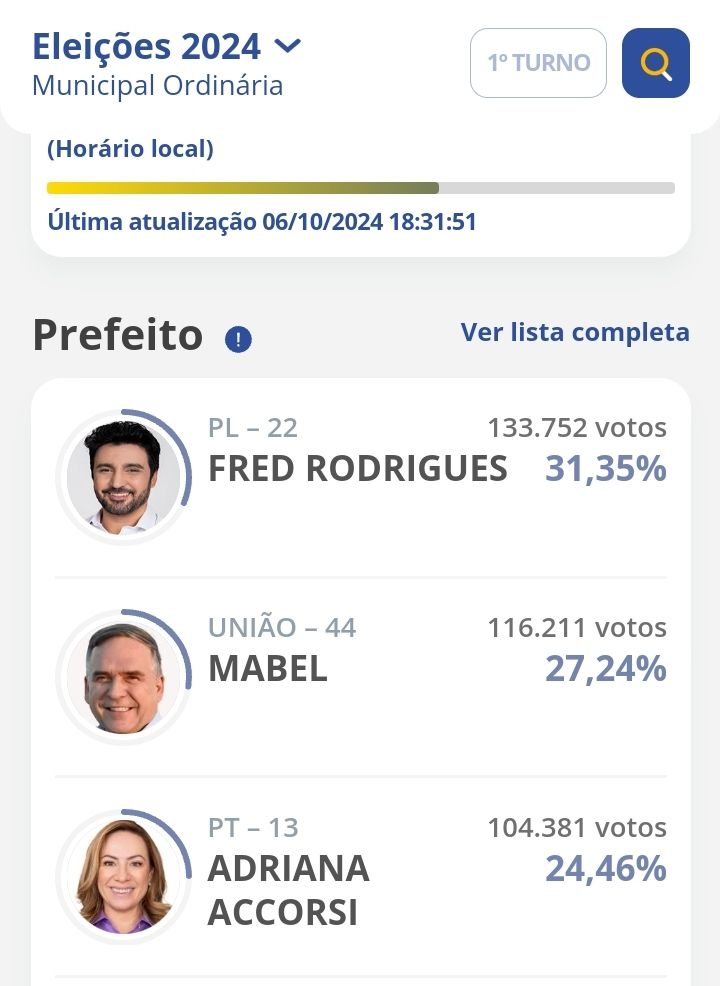The image size is (720, 986).
Task: Tap the Ver lista completa link
Action: pos(575,332)
